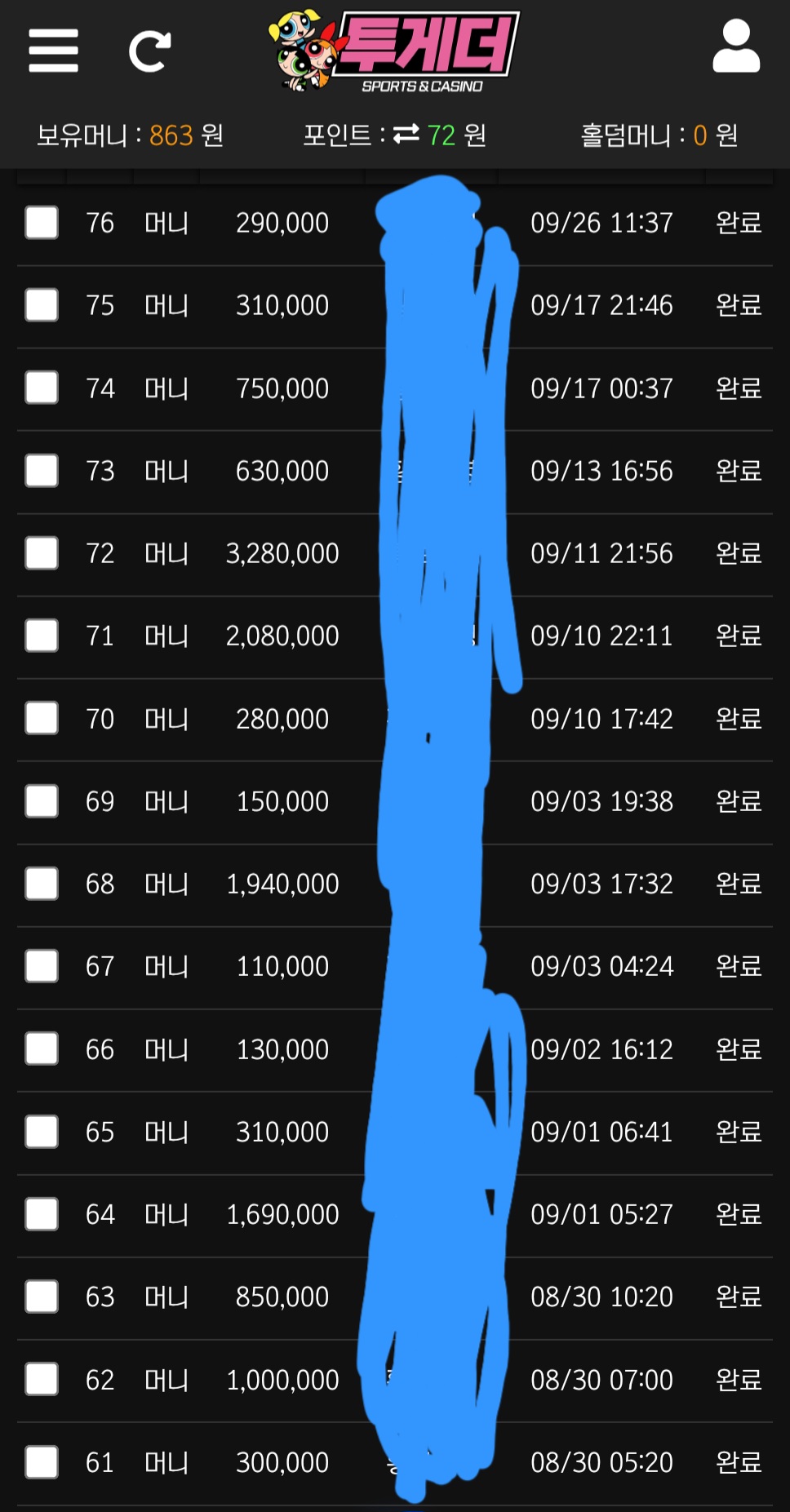
Task: Open the hamburger menu
Action: click(x=53, y=51)
